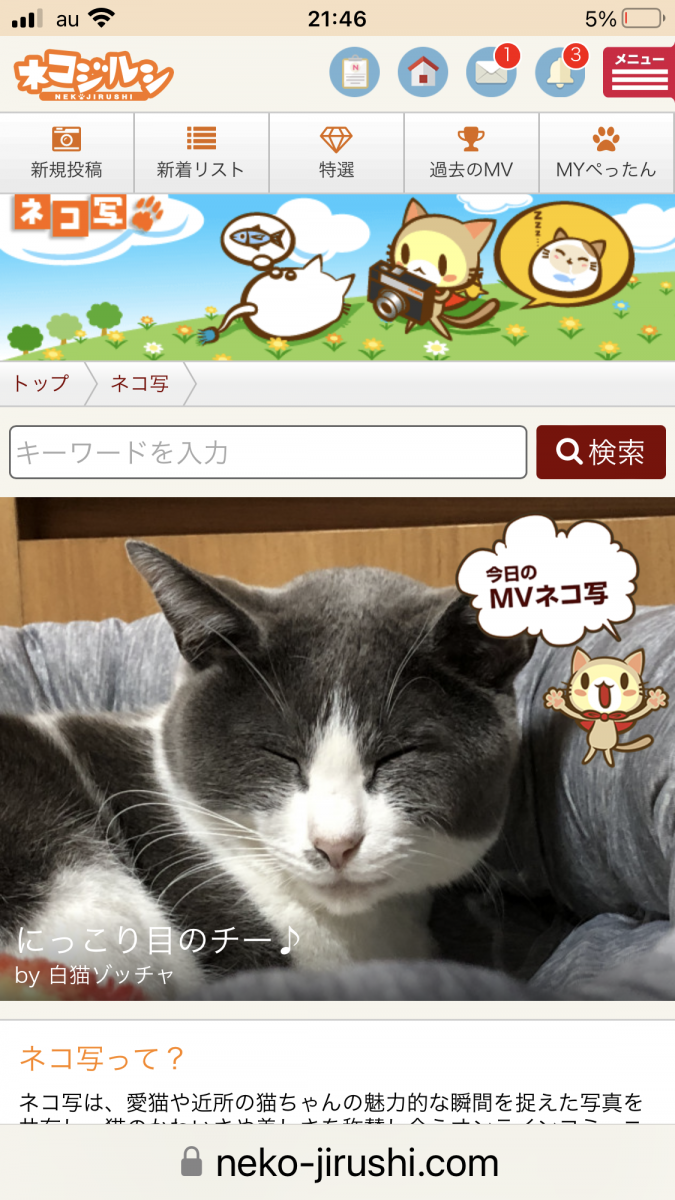The image size is (675, 1200).
Task: View 過去のMV tab
Action: (x=471, y=153)
